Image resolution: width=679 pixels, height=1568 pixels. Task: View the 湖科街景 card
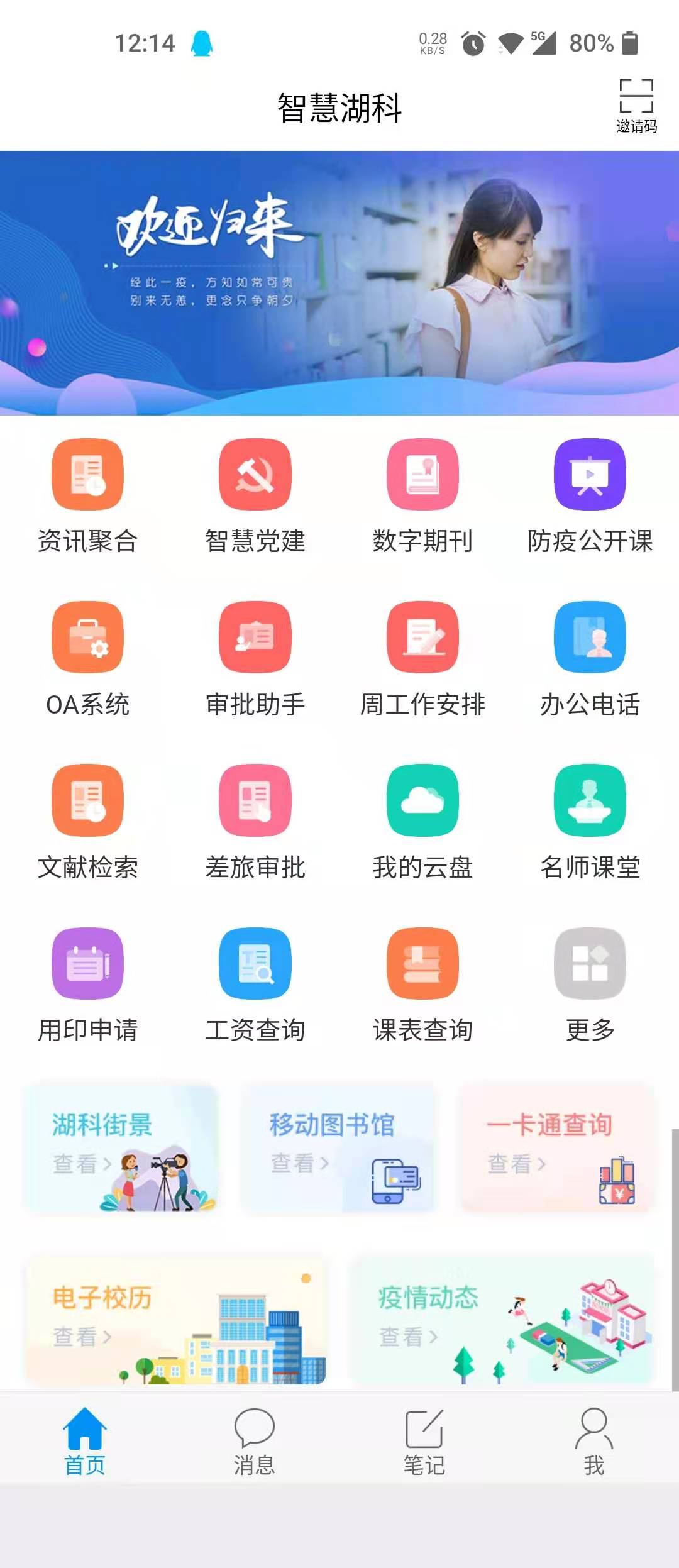click(121, 1148)
